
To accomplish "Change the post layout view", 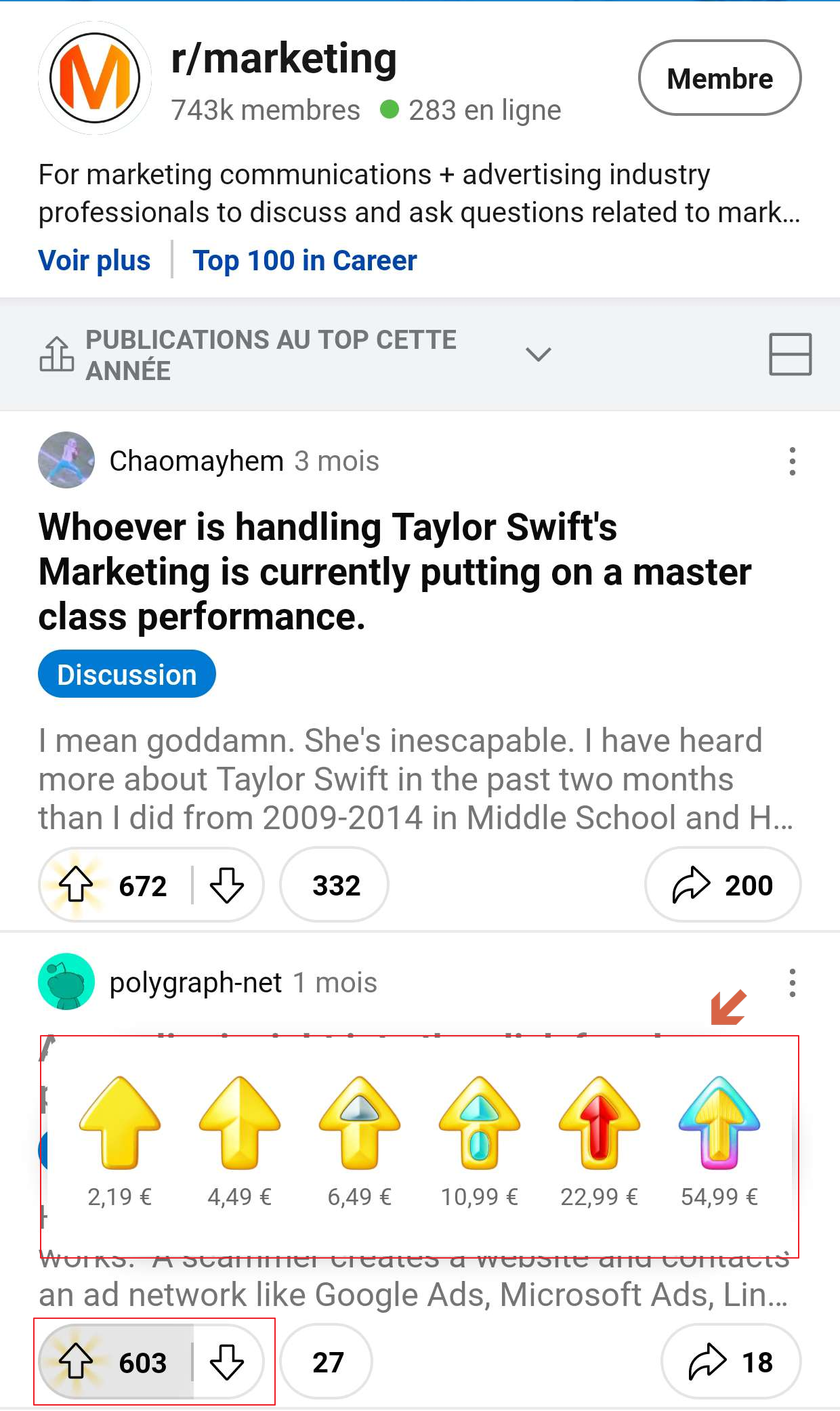I will pos(790,354).
